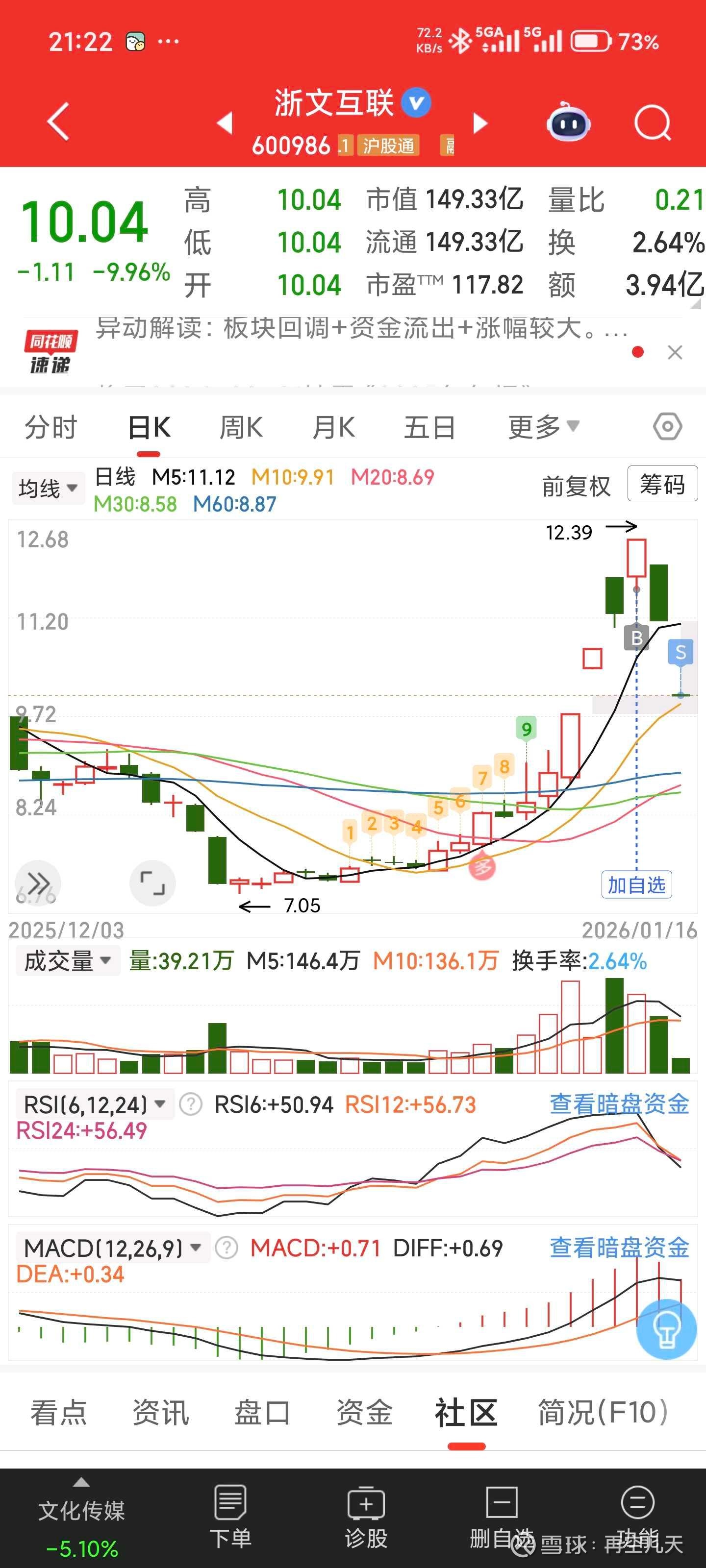Image resolution: width=706 pixels, height=1568 pixels.
Task: Tap 加自选 on the chart
Action: click(x=636, y=885)
